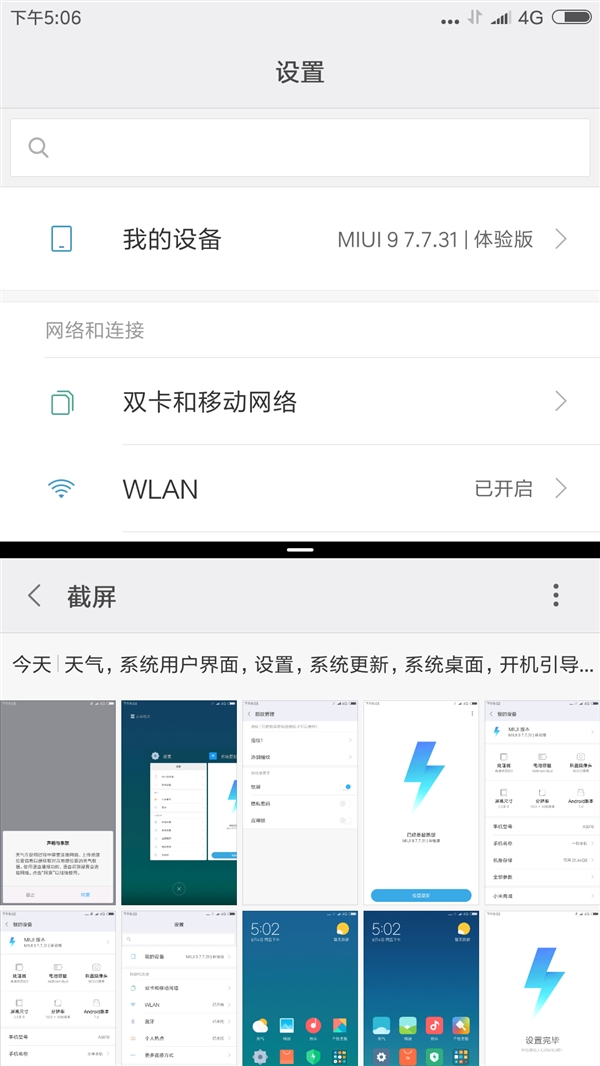The height and width of the screenshot is (1066, 600).
Task: Open 双卡和移动网络 settings
Action: point(300,402)
